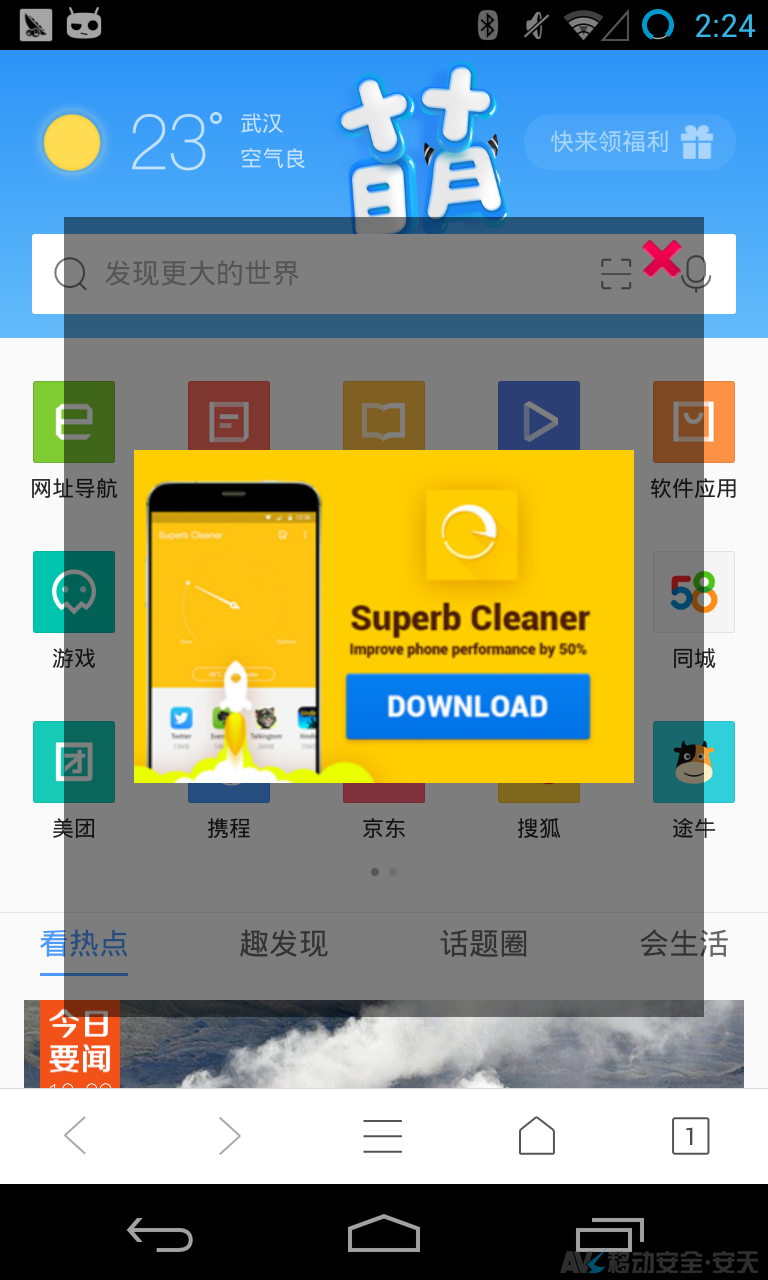
Task: Tap the 快来领福利 gift button
Action: (x=630, y=142)
